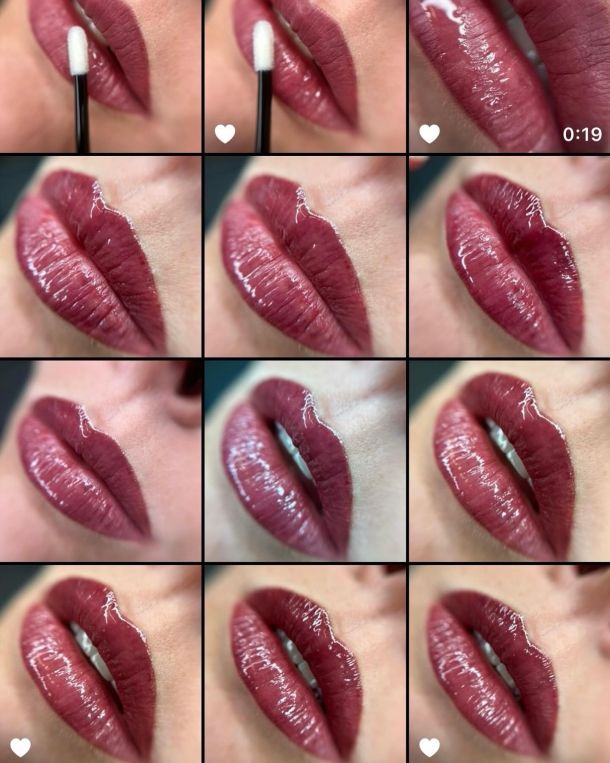Play the 0:19 lip gloss video
610x763 pixels.
[509, 76]
